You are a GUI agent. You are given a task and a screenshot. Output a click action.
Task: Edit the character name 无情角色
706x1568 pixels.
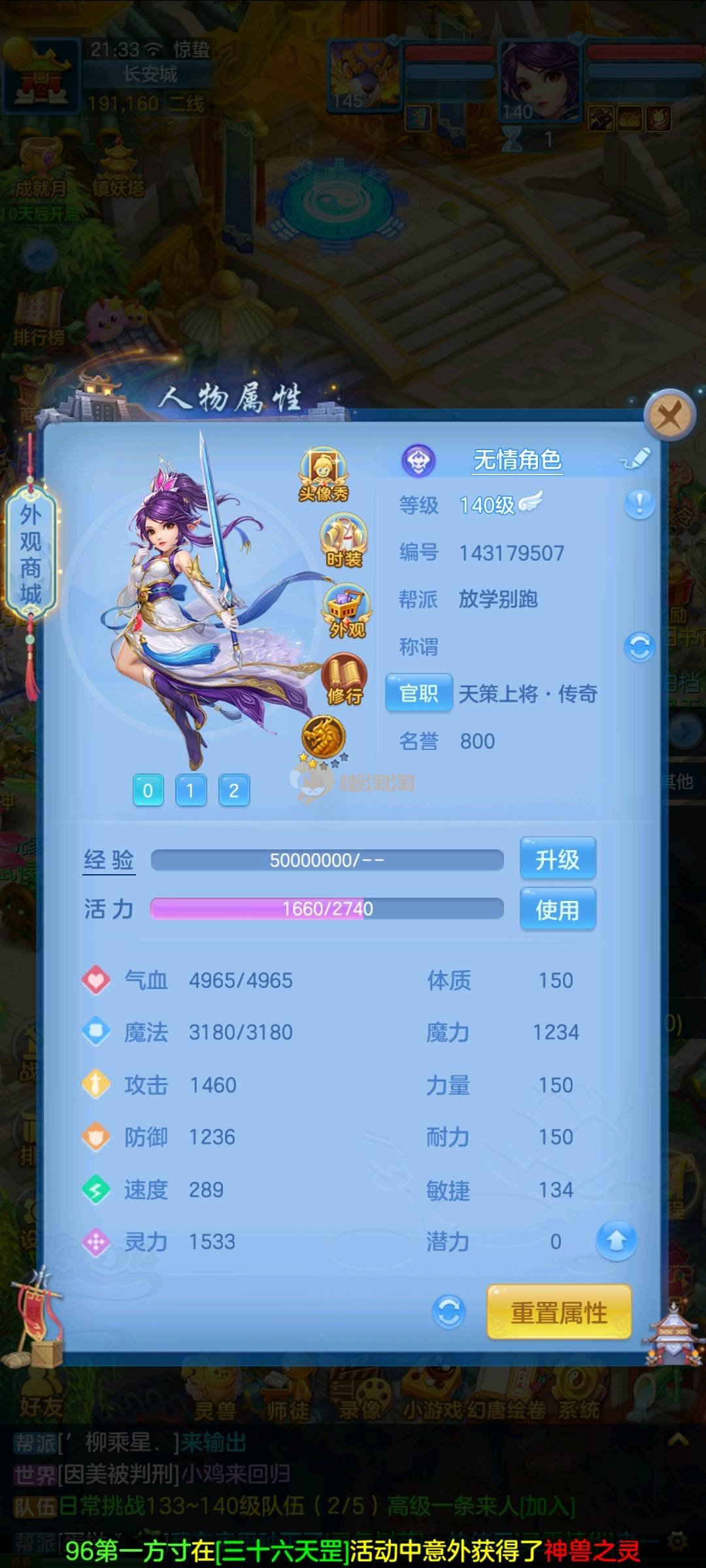pos(635,459)
